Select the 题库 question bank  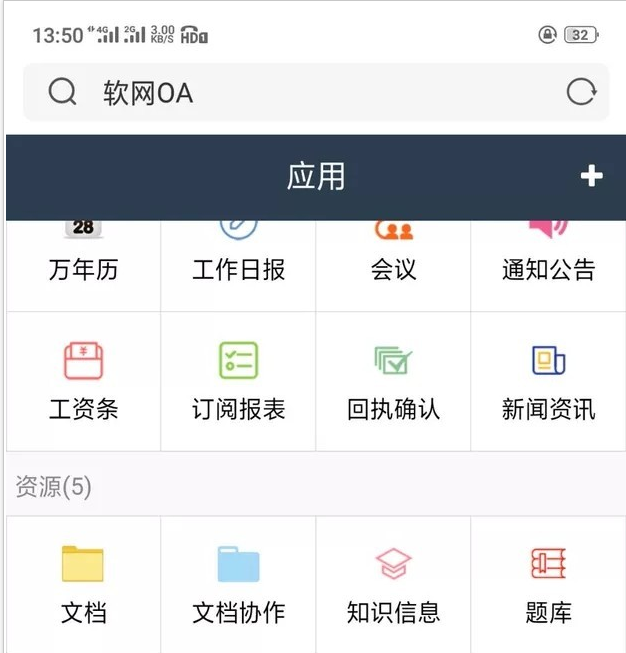point(548,583)
